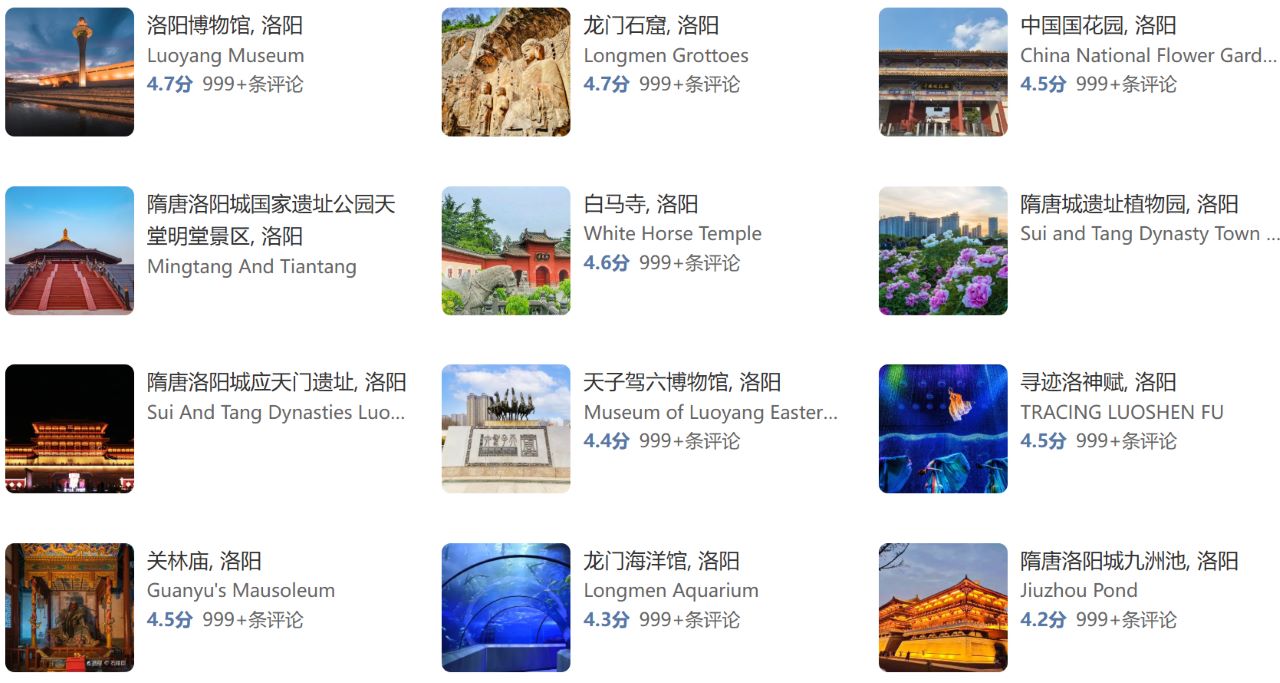Image resolution: width=1280 pixels, height=683 pixels.
Task: Open the Longmen Aquarium listing
Action: (x=661, y=562)
